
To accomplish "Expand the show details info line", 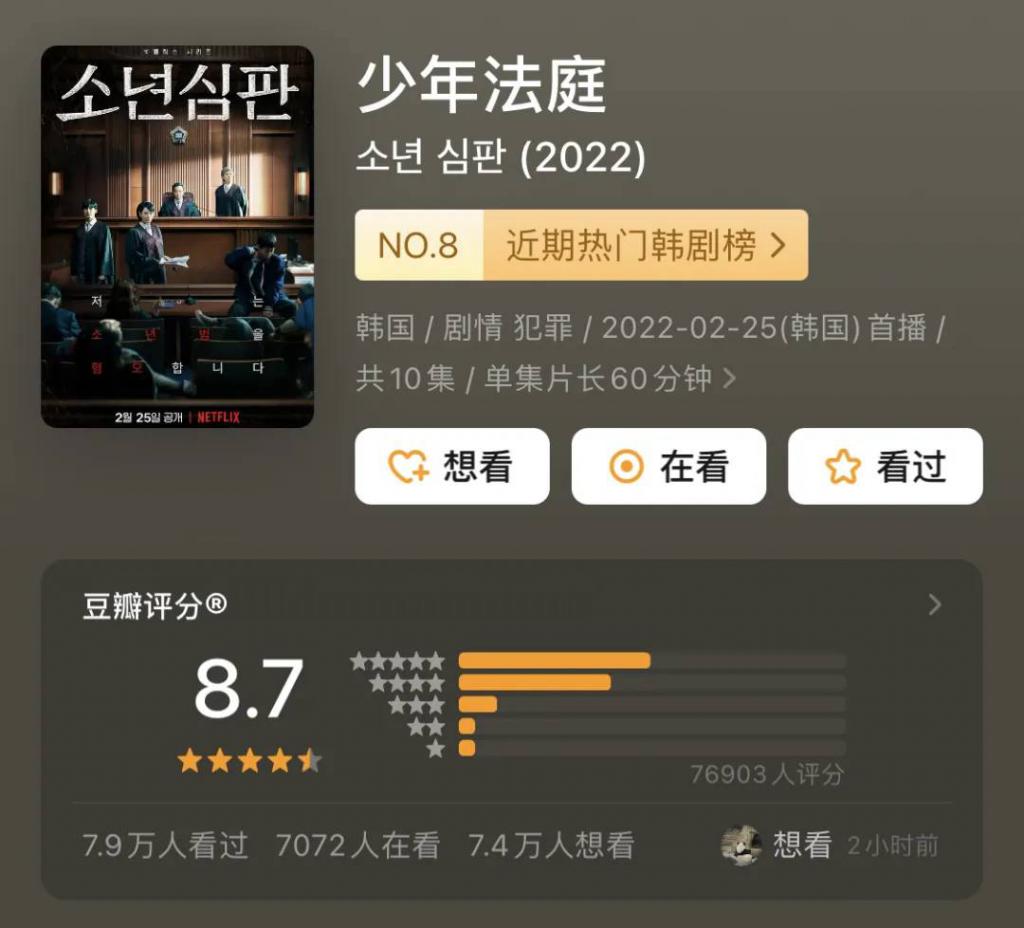I will tap(729, 379).
